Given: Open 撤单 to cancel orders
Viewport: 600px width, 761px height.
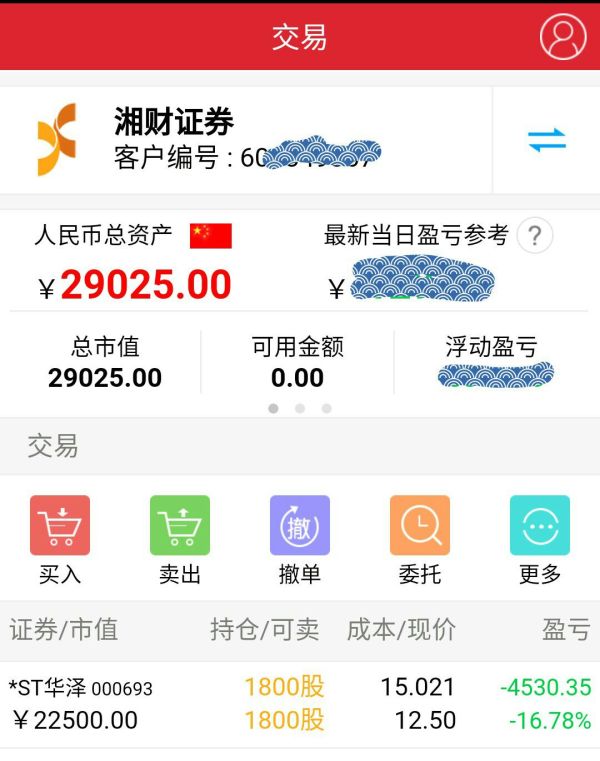Looking at the screenshot, I should (300, 540).
